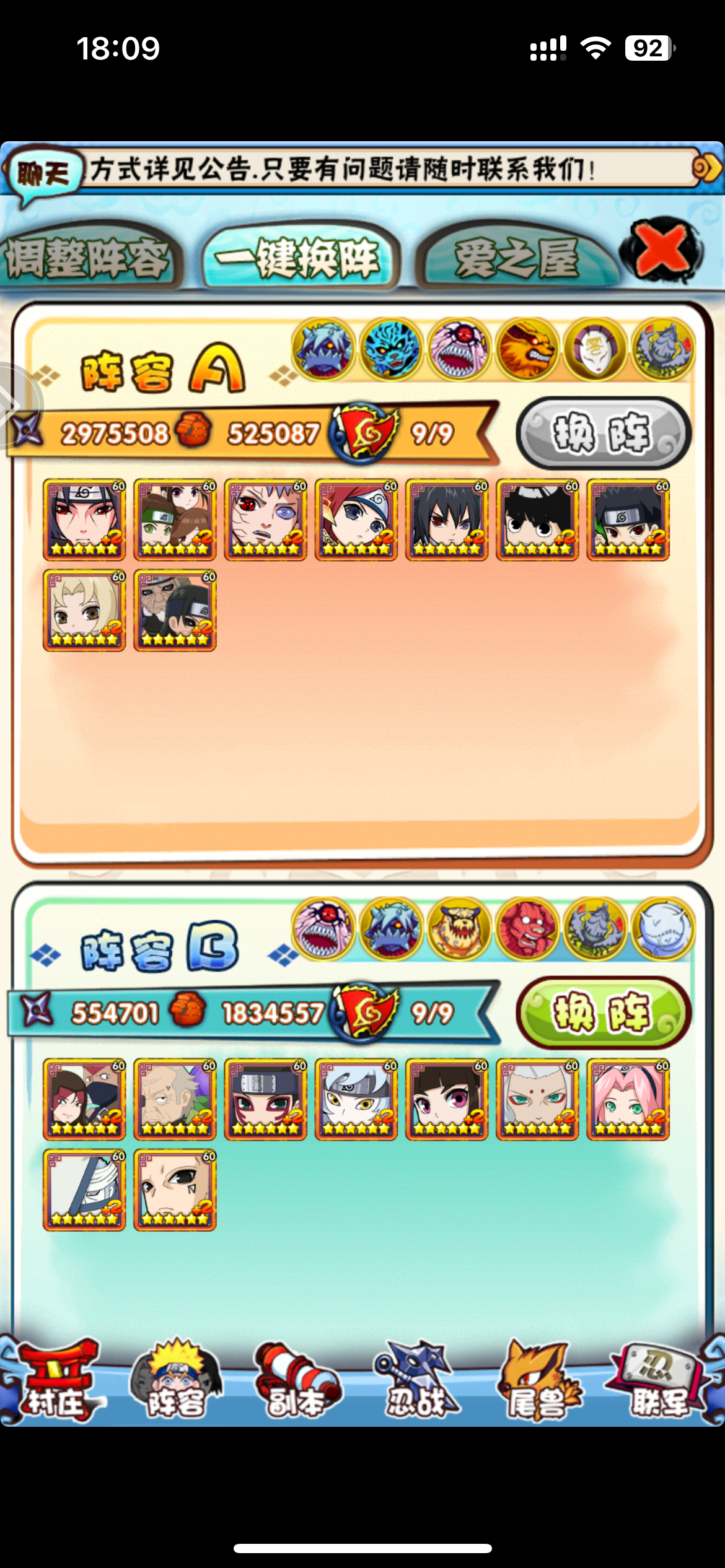The width and height of the screenshot is (725, 1568).
Task: Tap the gray 换阵 button for 阵容A
Action: coord(603,433)
